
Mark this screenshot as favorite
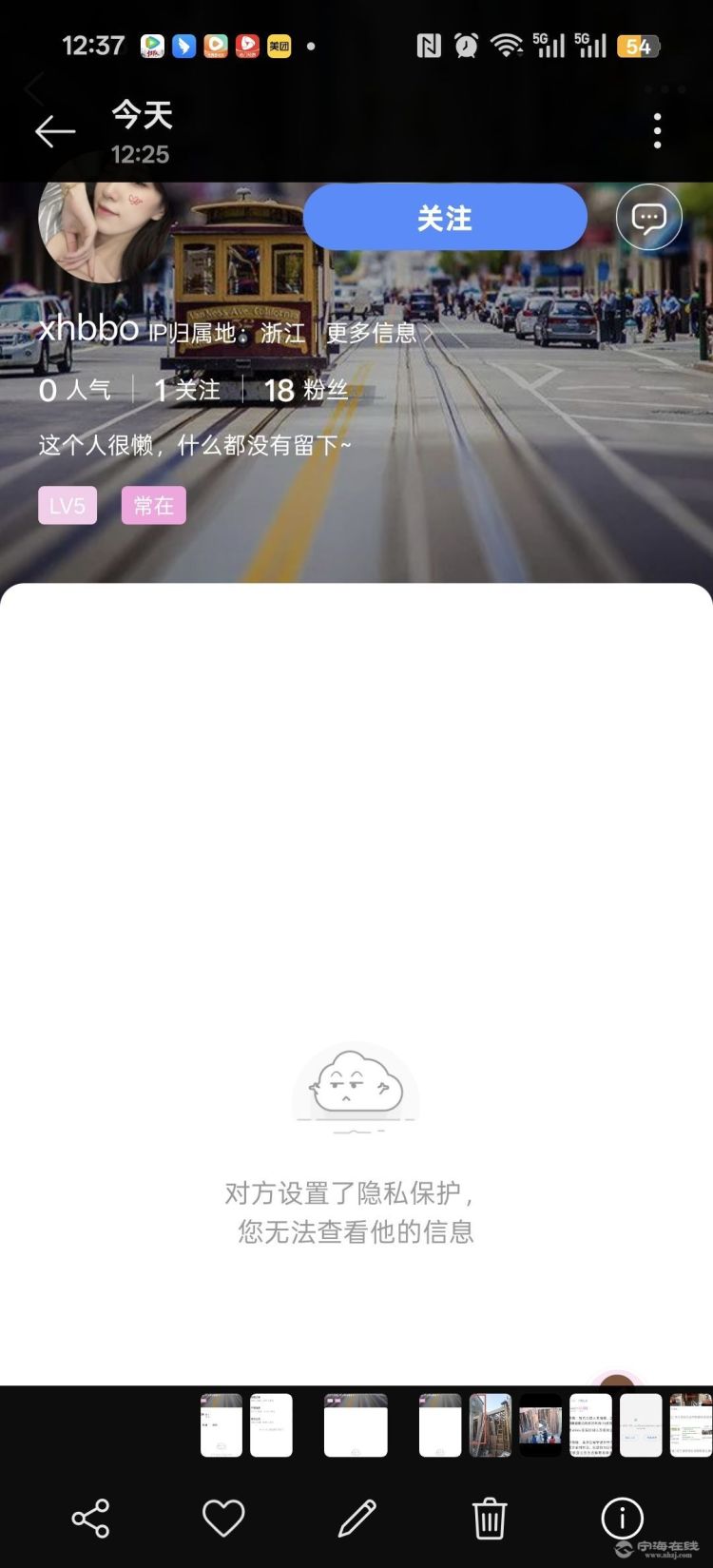pos(223,1519)
